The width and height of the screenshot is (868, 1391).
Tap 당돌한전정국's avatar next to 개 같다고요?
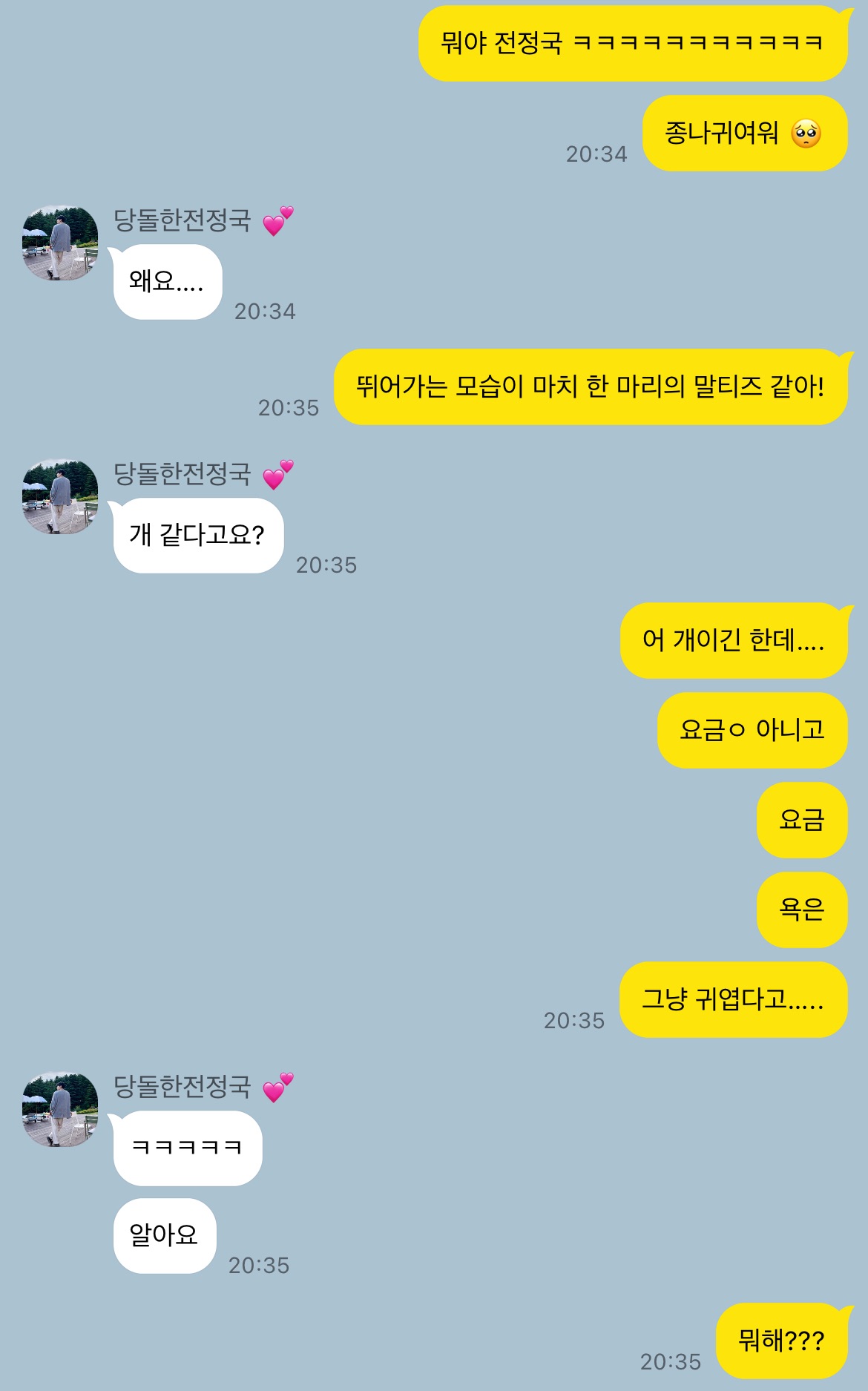60,497
